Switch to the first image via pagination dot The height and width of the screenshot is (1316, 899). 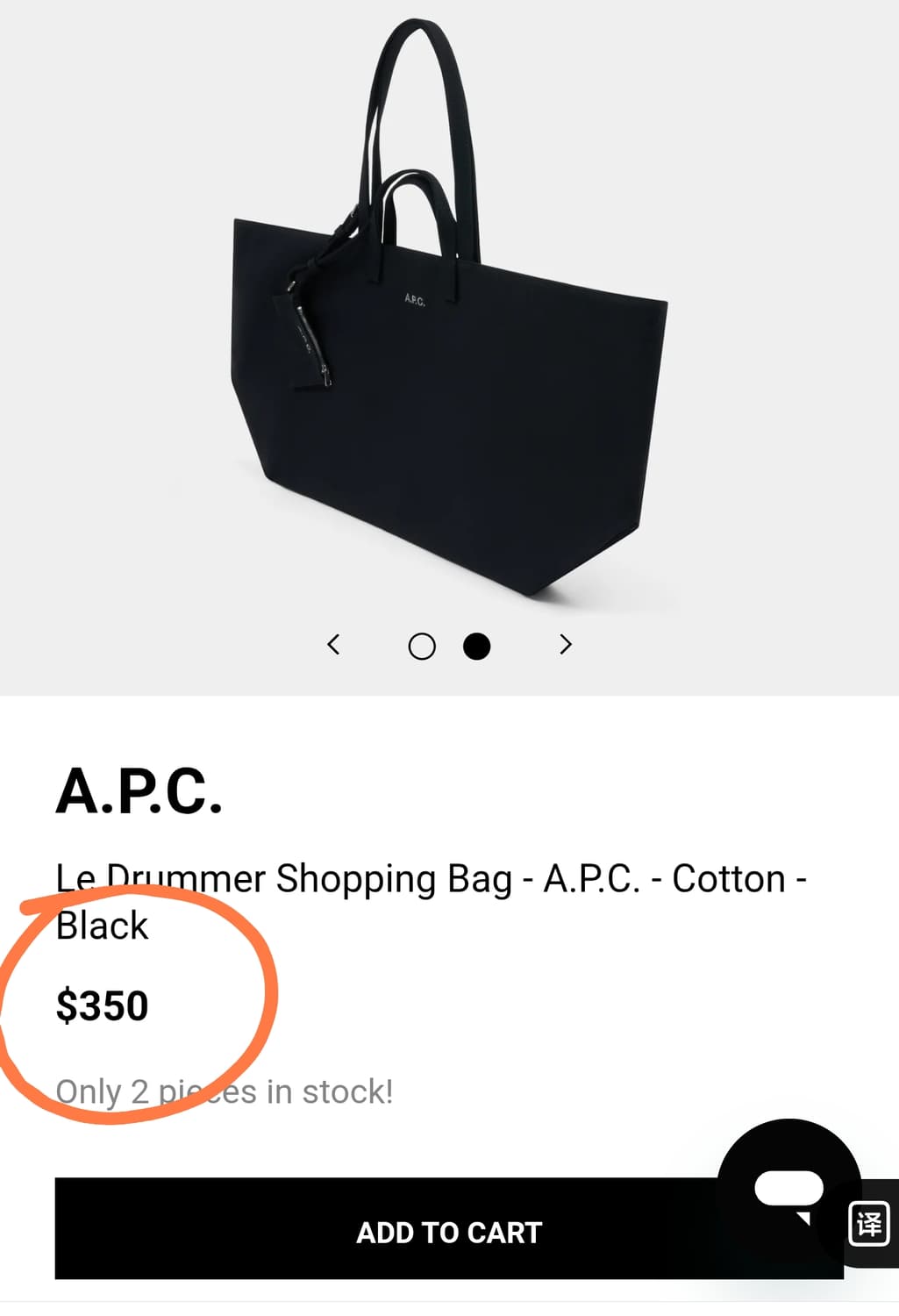[x=424, y=645]
